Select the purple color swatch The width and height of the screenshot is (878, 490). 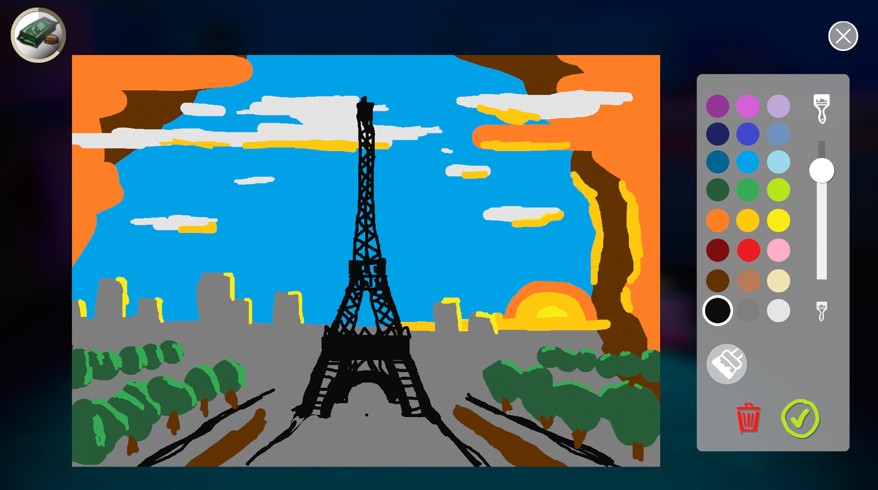(x=717, y=106)
